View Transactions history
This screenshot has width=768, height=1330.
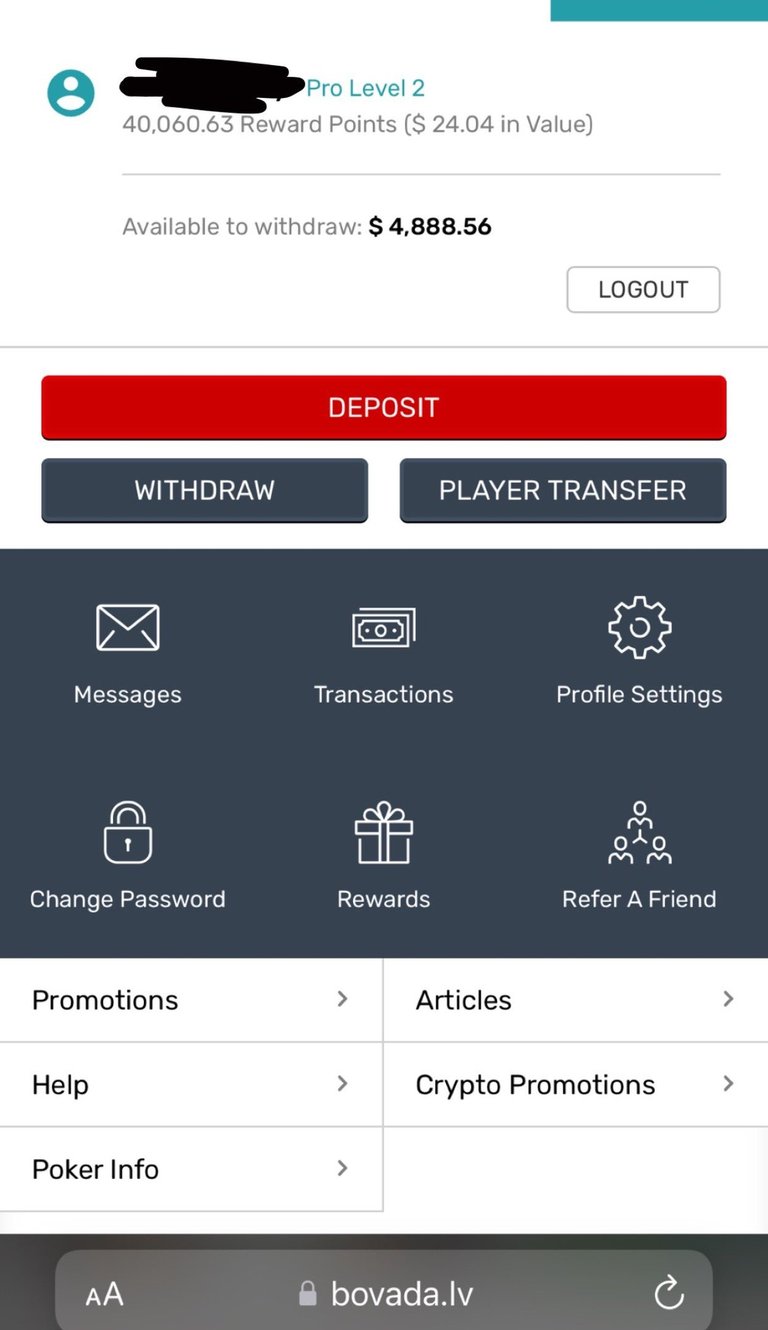(x=383, y=652)
